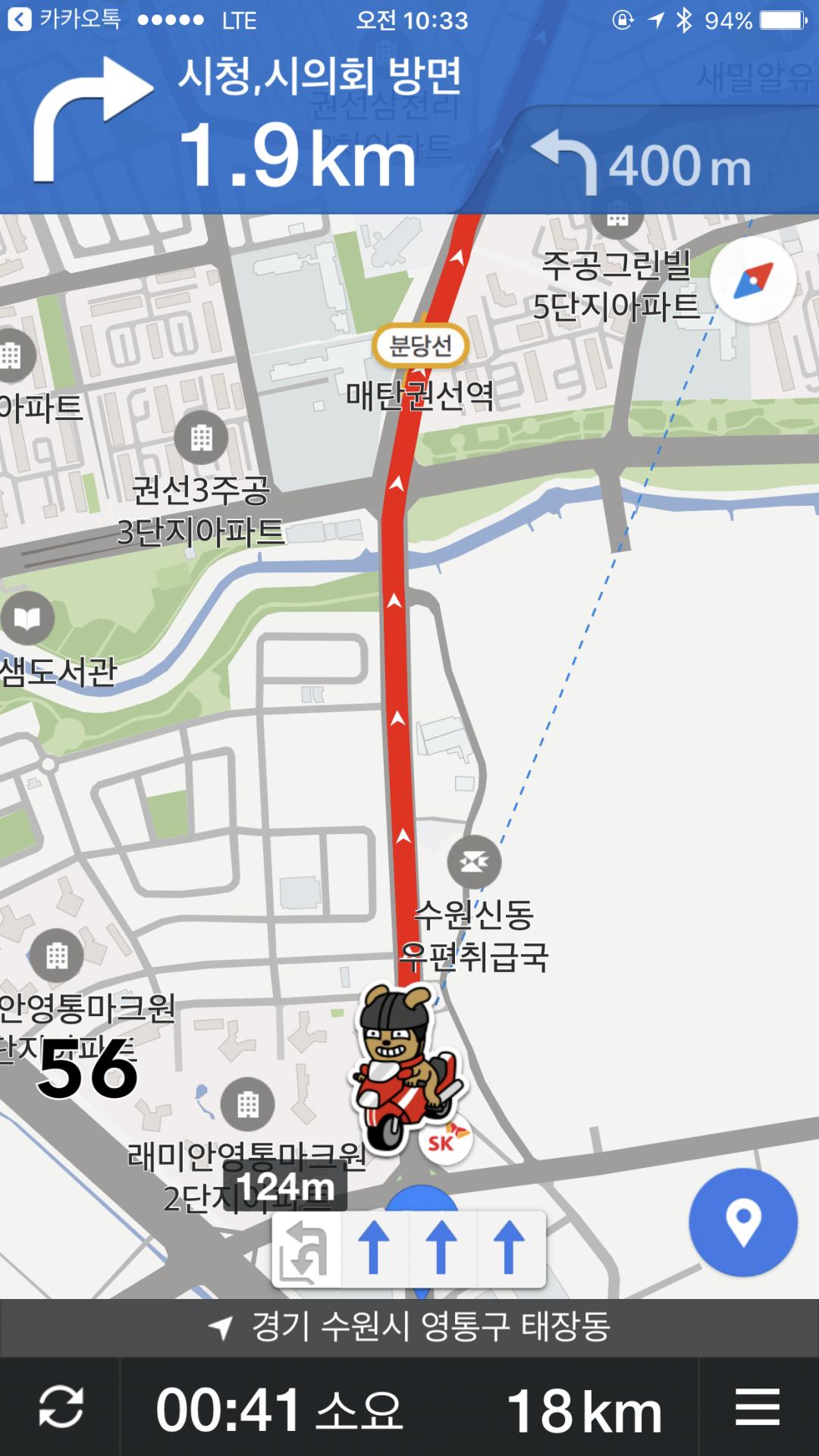Refresh the route with the reload icon

click(x=61, y=1407)
